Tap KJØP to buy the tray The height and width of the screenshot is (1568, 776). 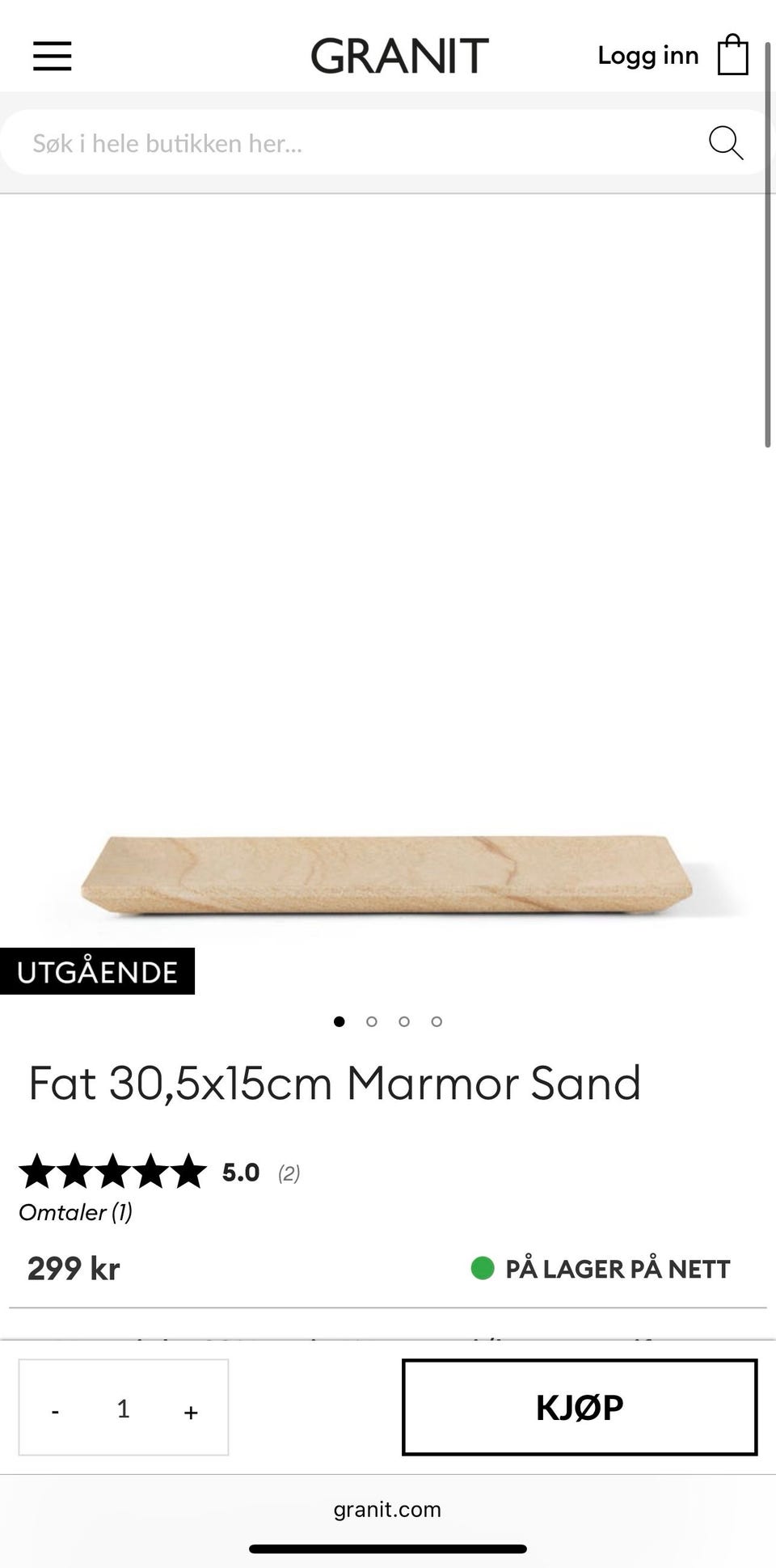tap(579, 1407)
